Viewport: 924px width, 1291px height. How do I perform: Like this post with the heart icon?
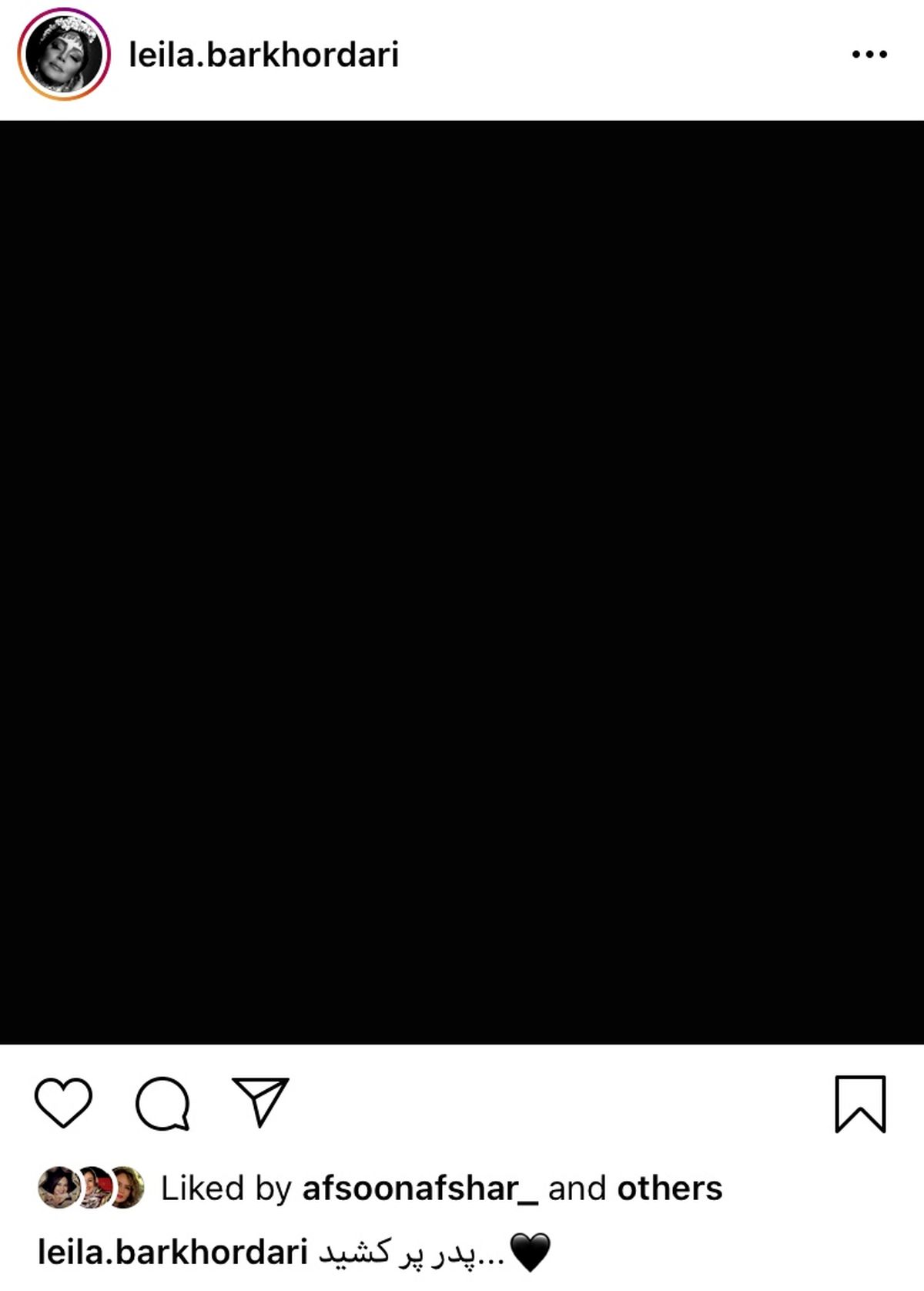coord(63,1103)
